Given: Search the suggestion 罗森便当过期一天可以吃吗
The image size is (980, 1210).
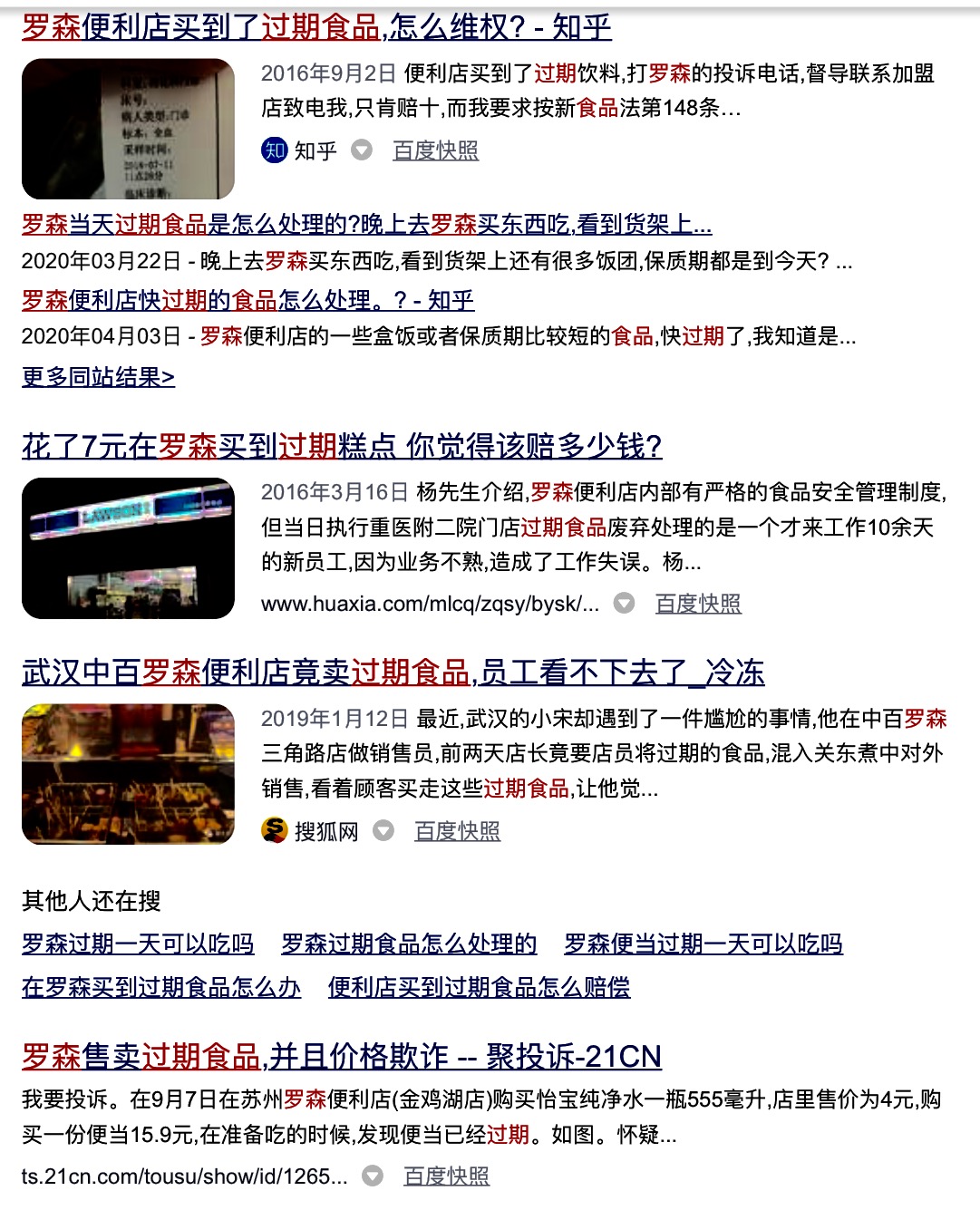Looking at the screenshot, I should click(703, 944).
